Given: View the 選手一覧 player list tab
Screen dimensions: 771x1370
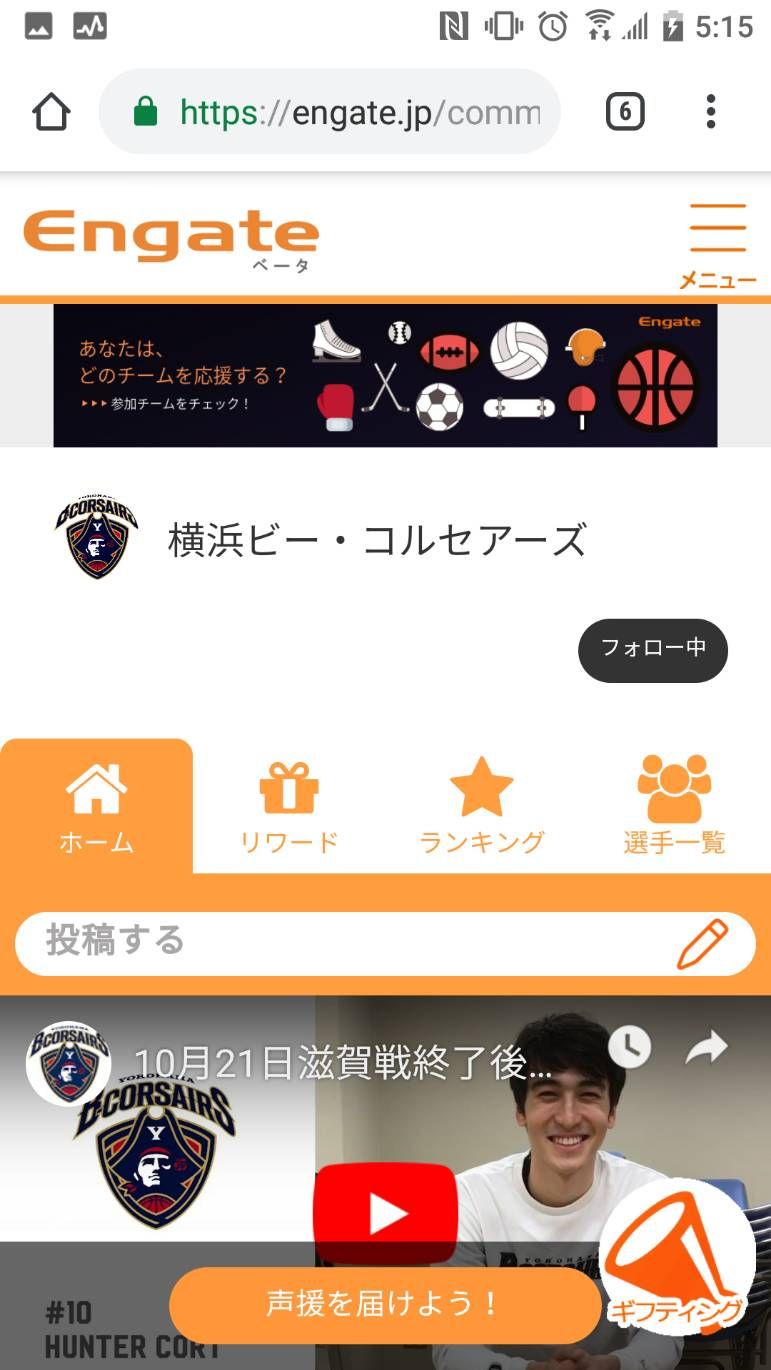Looking at the screenshot, I should [x=674, y=807].
